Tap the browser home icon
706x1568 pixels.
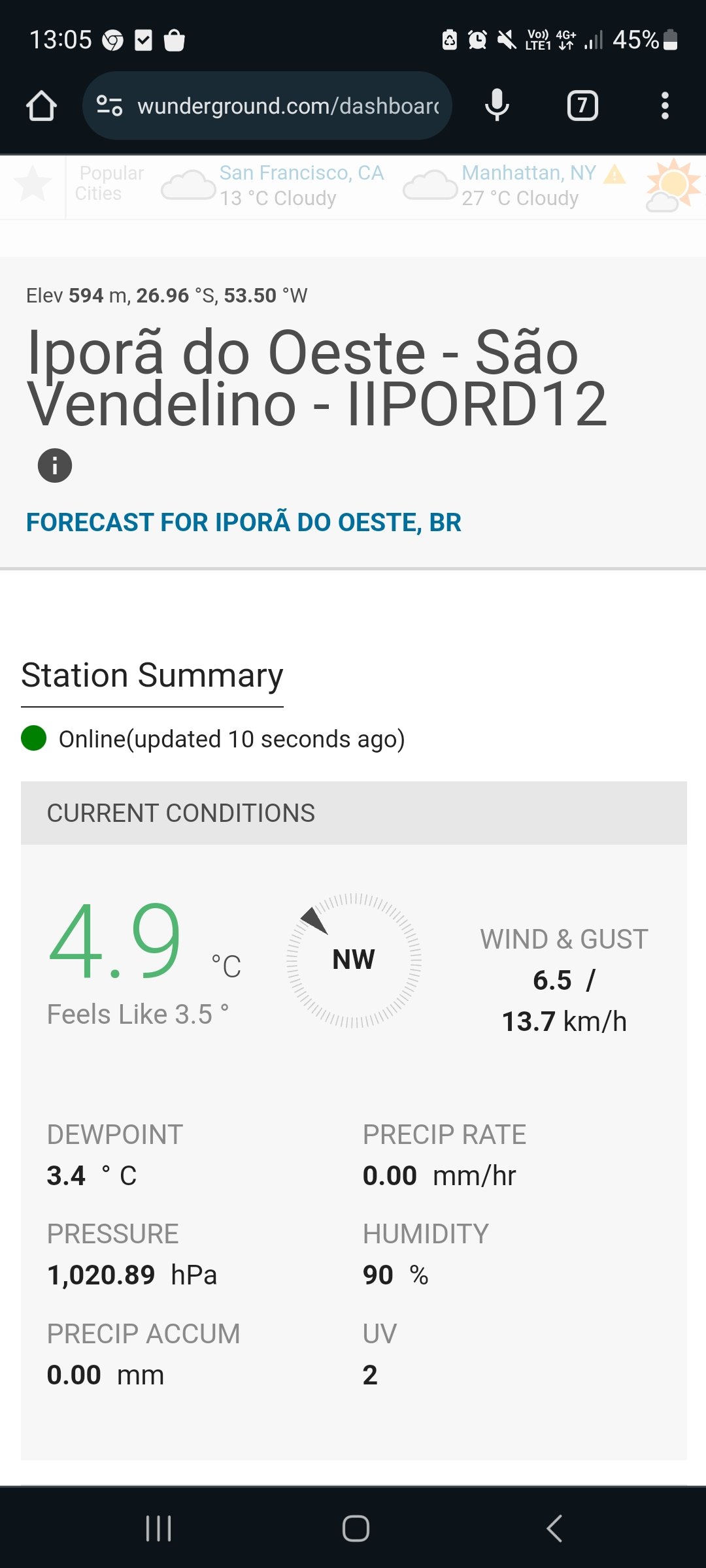(41, 106)
